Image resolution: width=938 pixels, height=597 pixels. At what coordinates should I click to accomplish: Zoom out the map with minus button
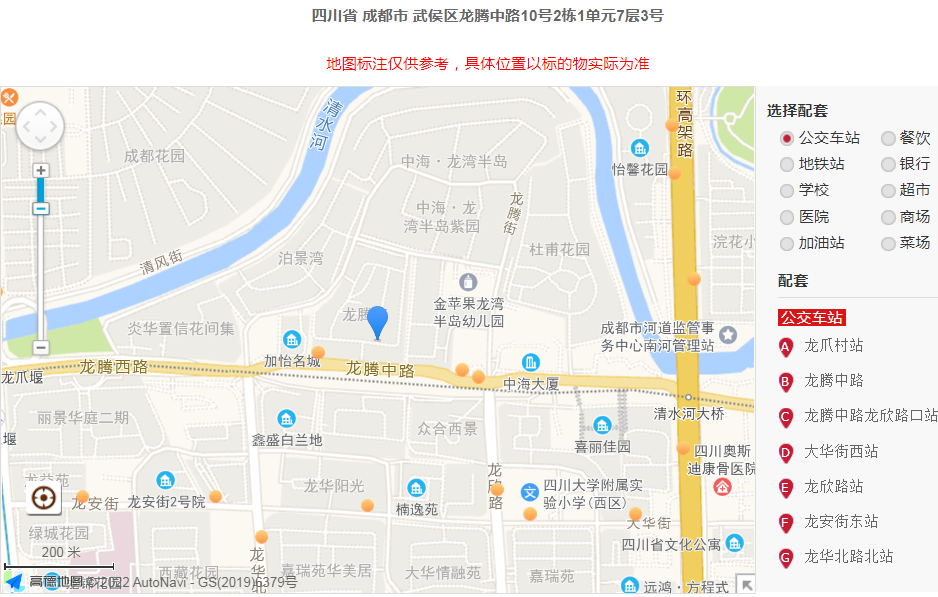[x=40, y=347]
